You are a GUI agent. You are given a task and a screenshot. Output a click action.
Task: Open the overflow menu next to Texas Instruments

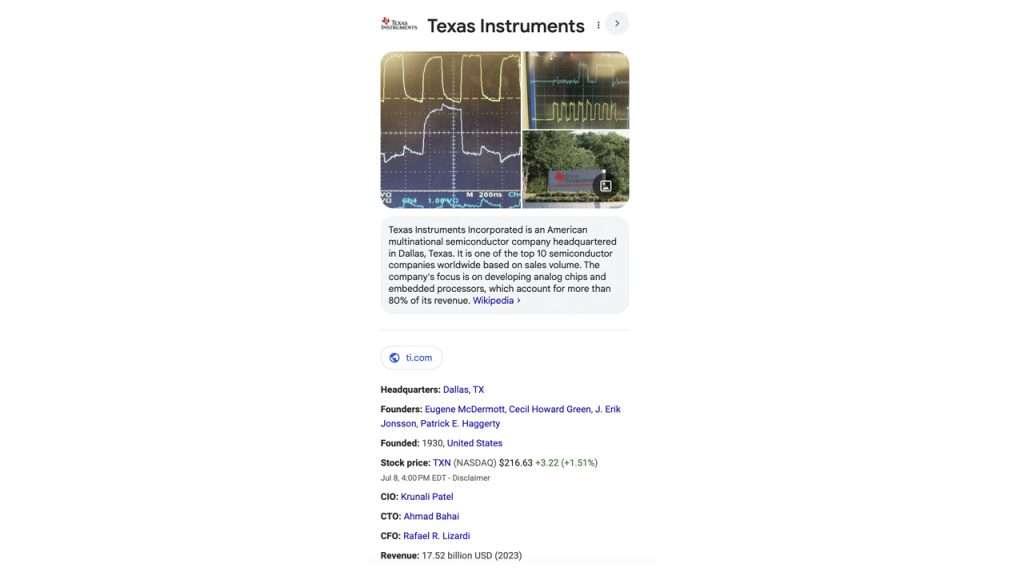[x=598, y=25]
